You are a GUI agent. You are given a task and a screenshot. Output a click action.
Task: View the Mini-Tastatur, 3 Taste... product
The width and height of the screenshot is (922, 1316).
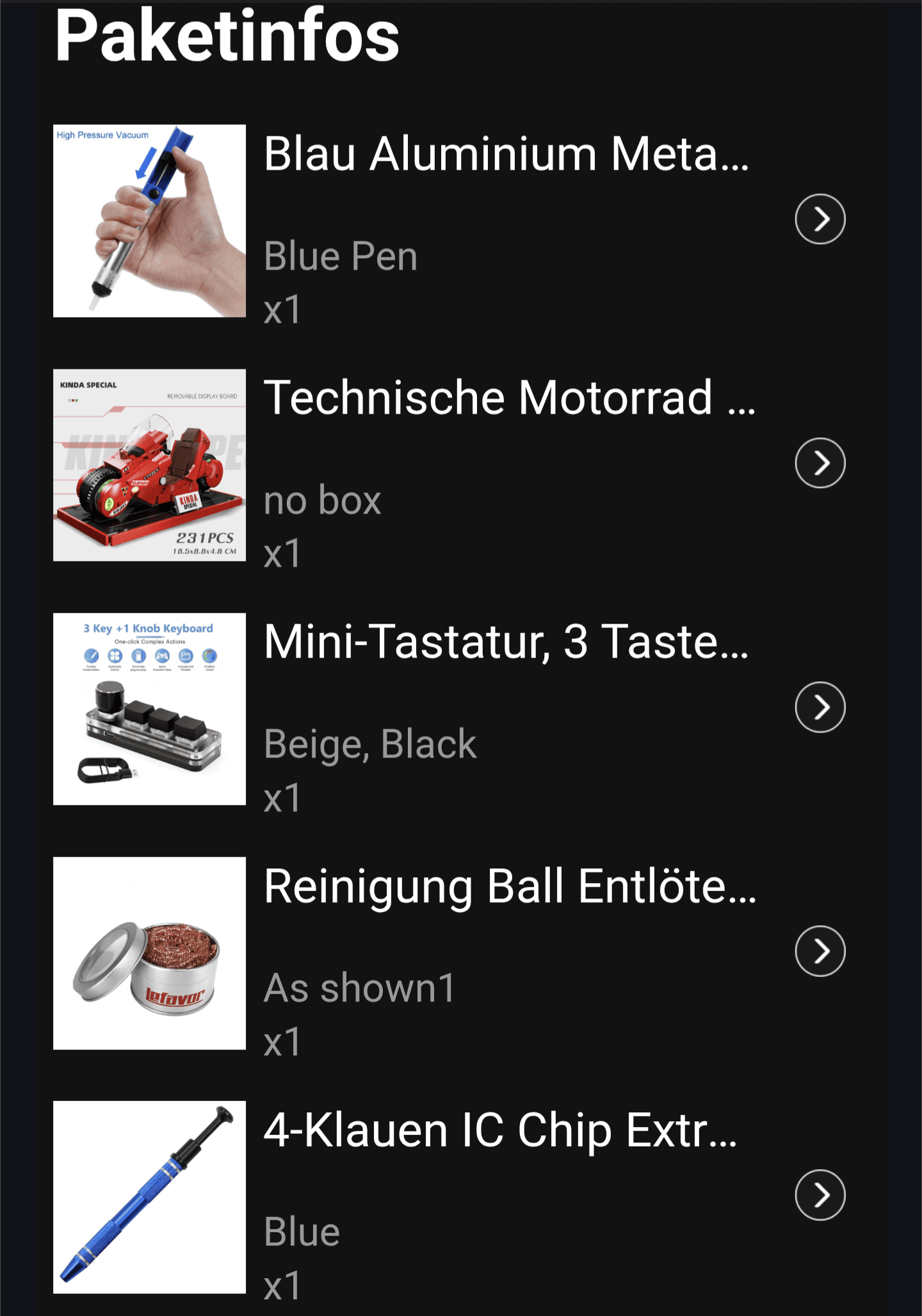click(506, 642)
